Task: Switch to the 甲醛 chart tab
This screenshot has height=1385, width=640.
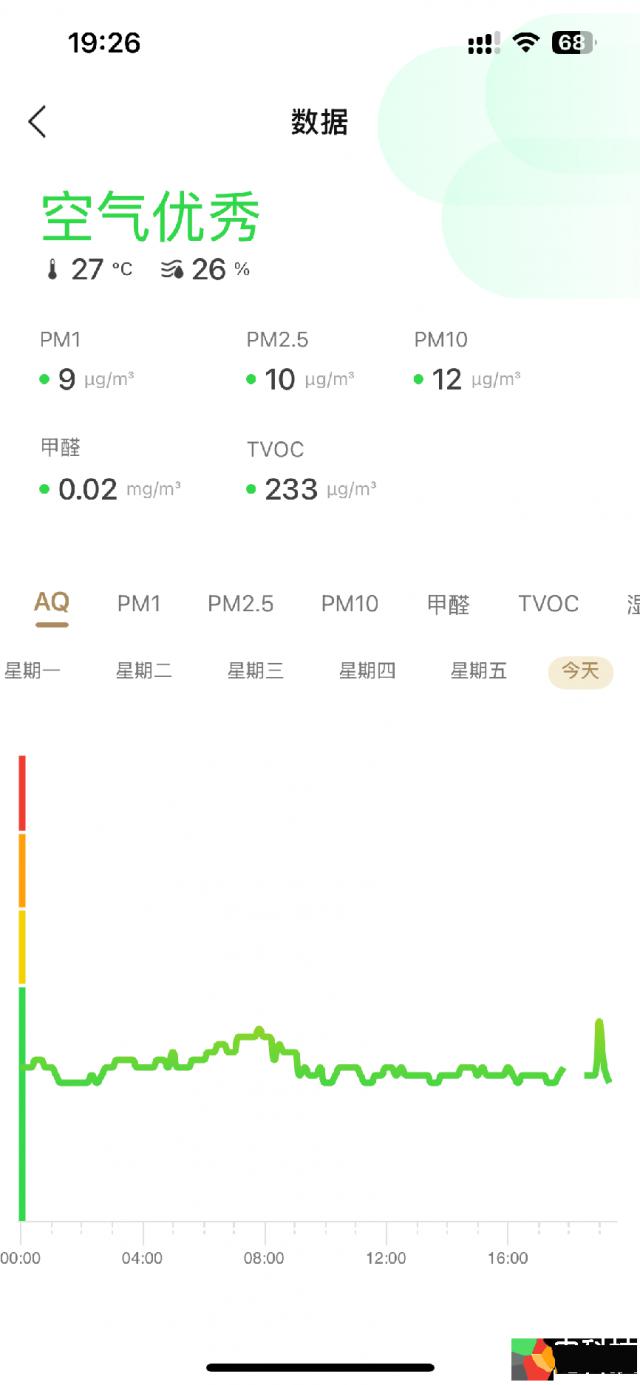Action: [x=448, y=603]
